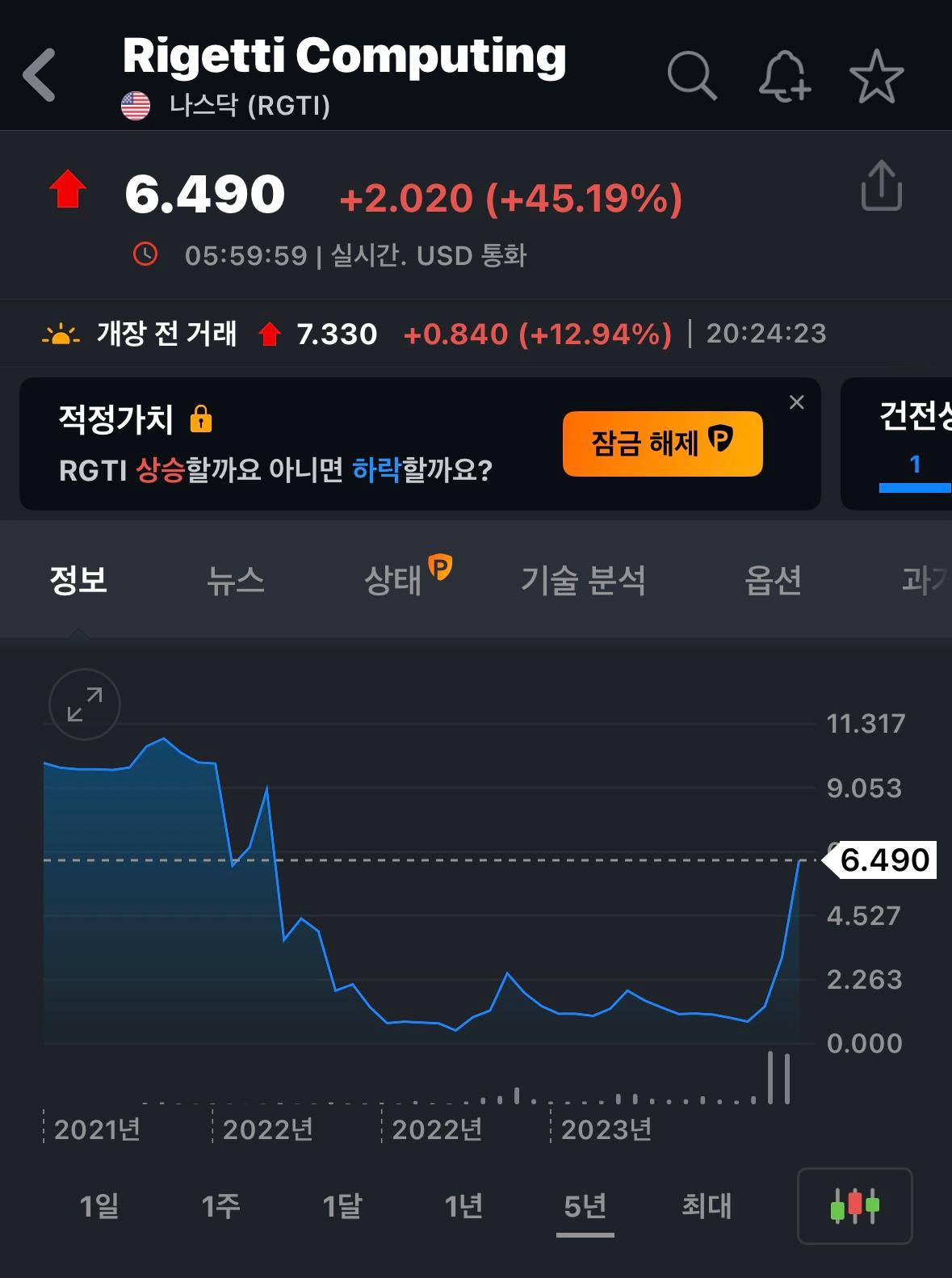Select the 정보 tab

pos(78,580)
